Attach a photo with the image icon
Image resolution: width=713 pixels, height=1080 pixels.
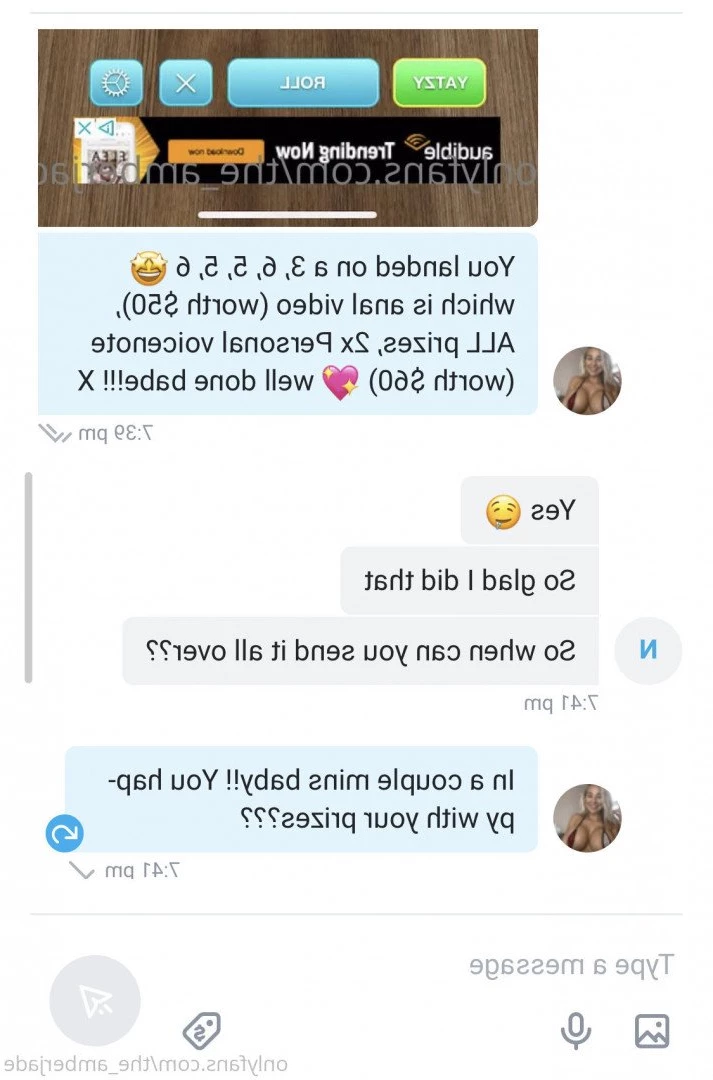tap(652, 1030)
